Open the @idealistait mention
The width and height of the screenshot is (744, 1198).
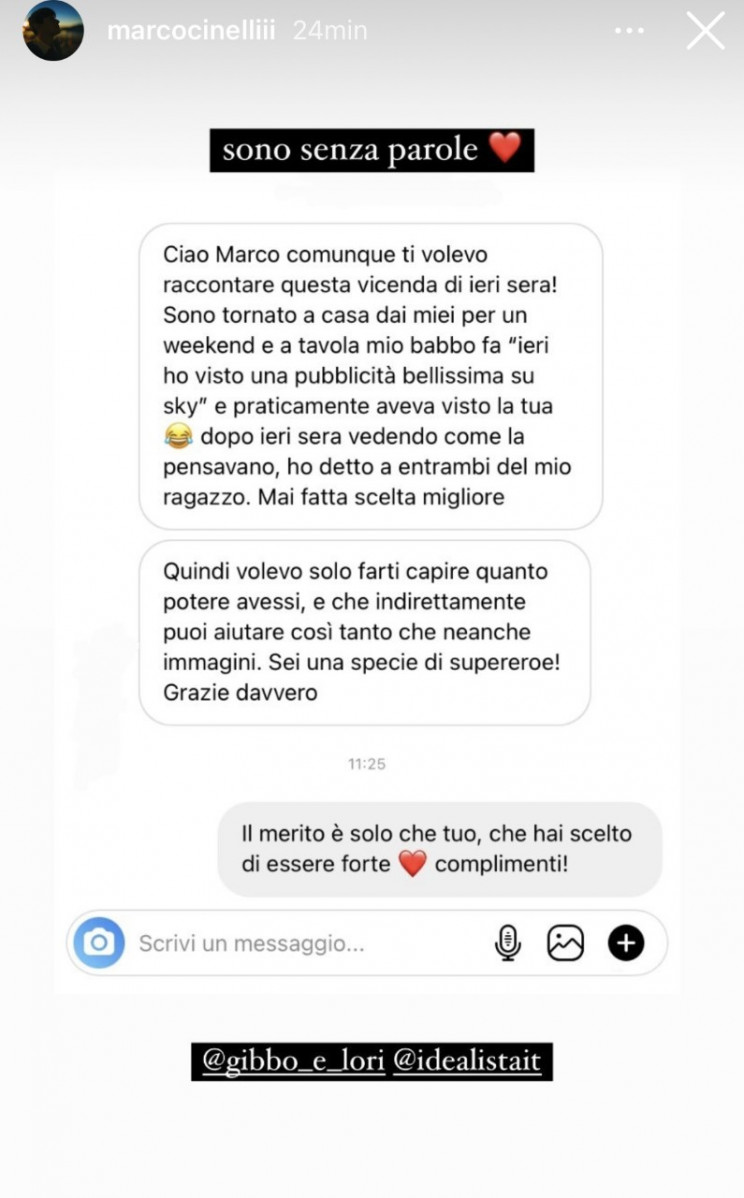point(467,1060)
